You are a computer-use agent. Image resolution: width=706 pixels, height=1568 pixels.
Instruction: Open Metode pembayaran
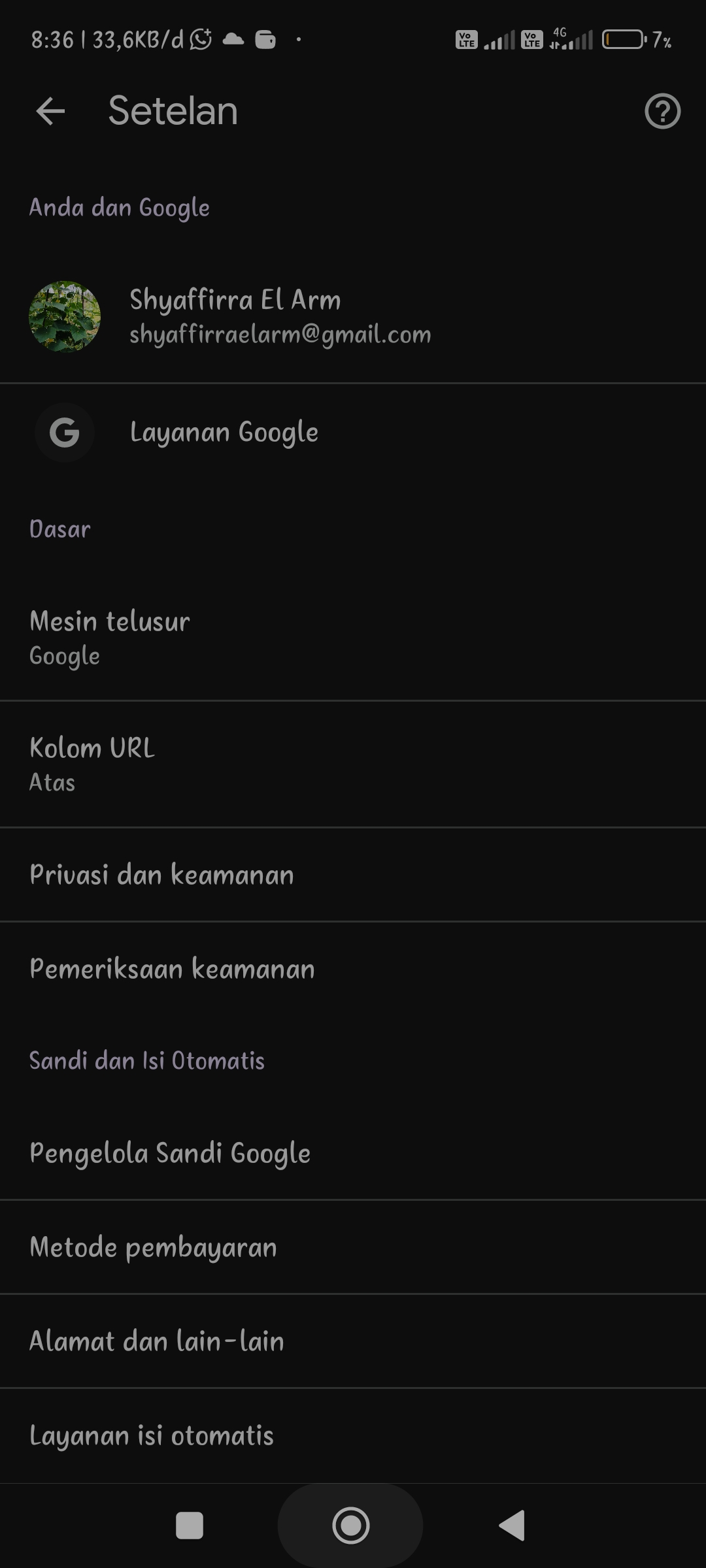click(x=353, y=1247)
